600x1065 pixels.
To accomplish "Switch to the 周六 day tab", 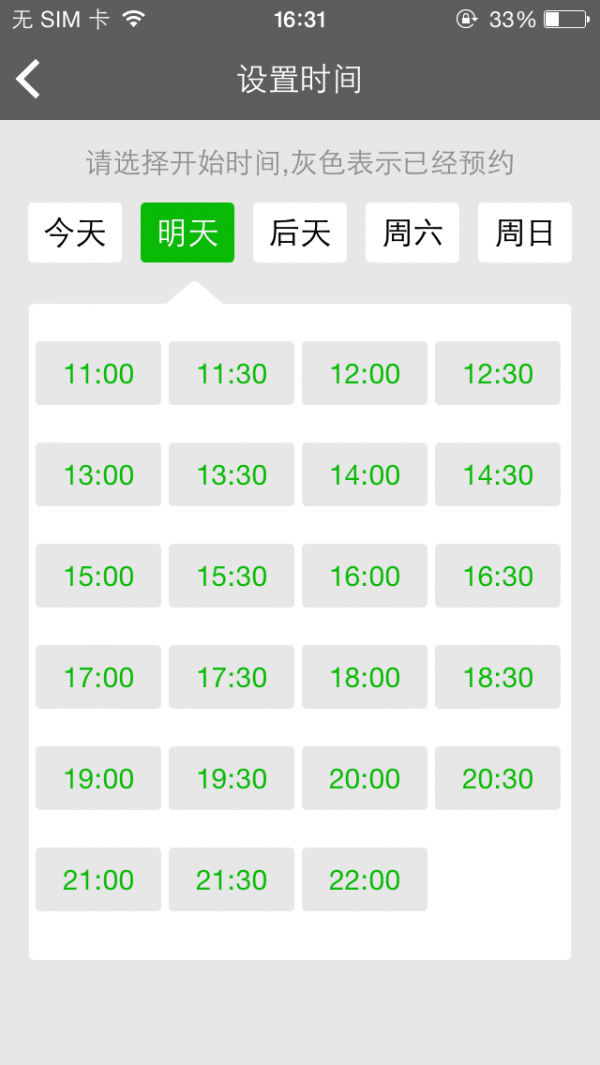I will 412,233.
